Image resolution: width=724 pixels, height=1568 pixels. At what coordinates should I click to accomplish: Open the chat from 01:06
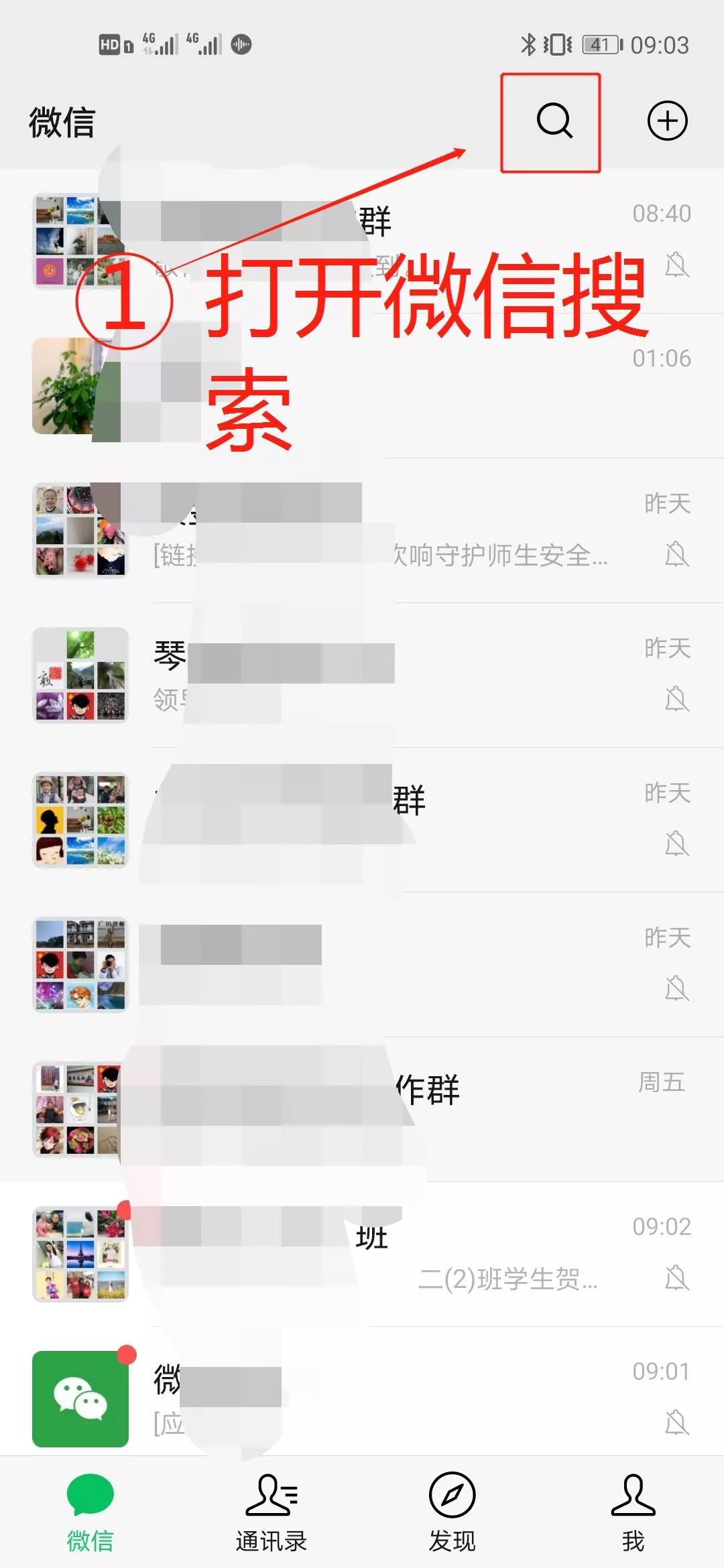362,386
